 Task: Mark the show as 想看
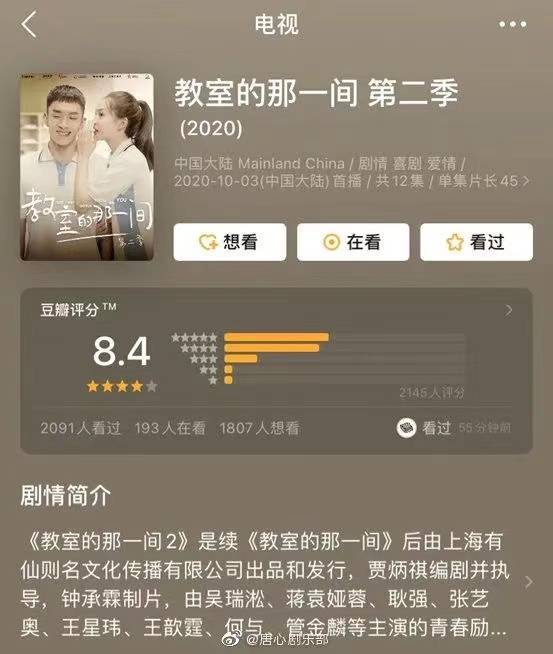tap(230, 242)
